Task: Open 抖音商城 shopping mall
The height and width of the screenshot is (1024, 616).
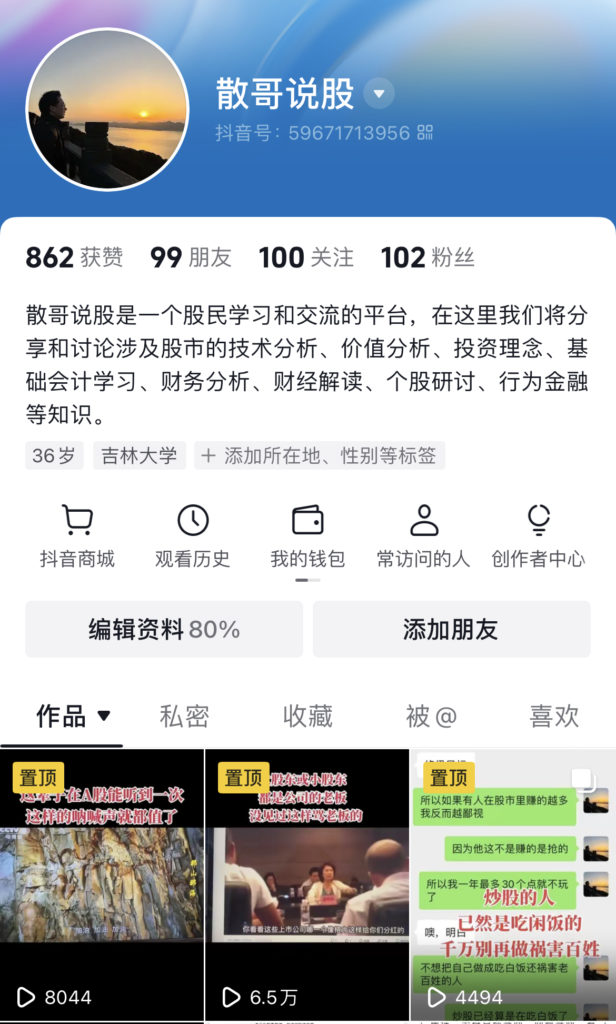Action: (77, 536)
